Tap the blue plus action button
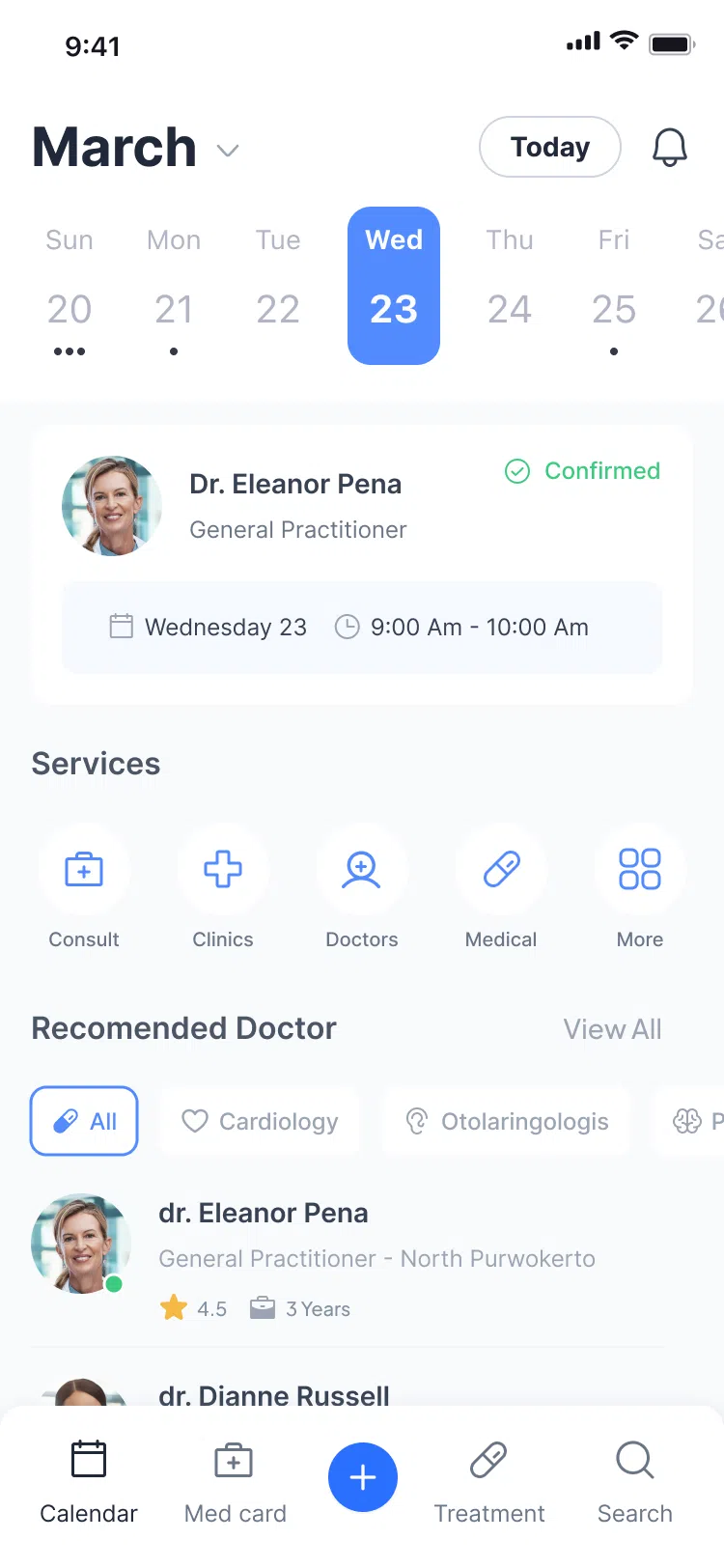 [362, 1476]
